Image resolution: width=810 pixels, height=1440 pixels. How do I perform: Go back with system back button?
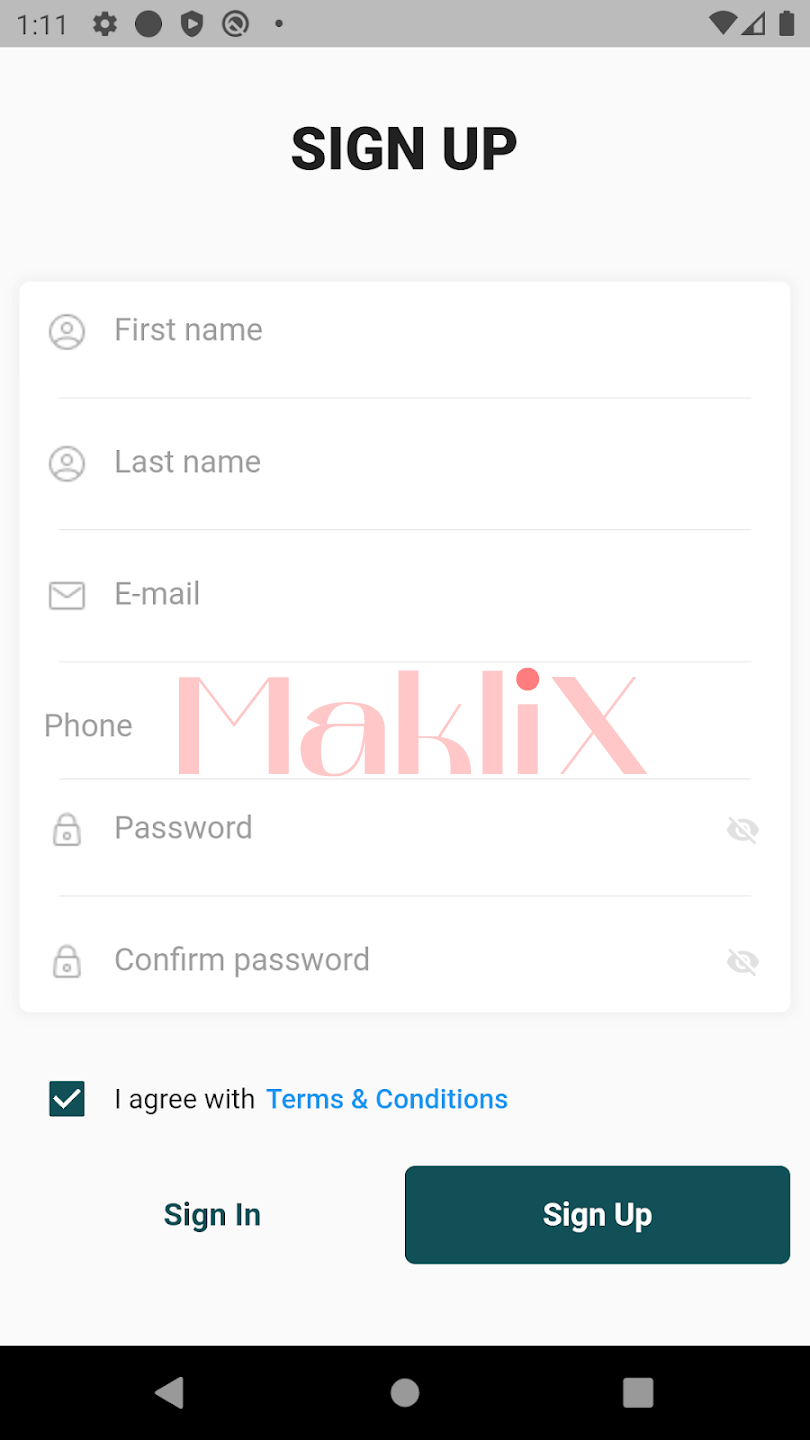(170, 1392)
